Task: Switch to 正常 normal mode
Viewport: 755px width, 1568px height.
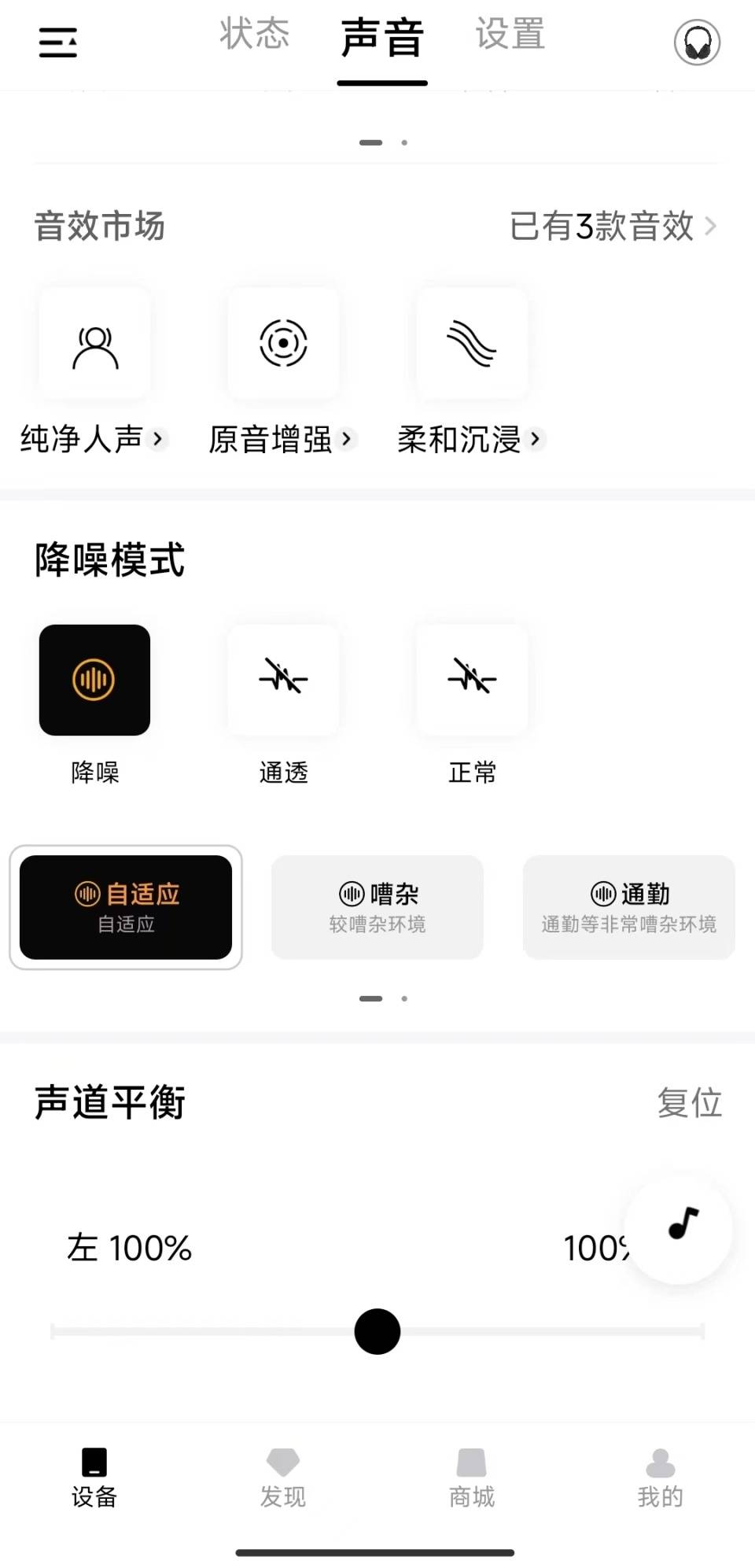Action: tap(472, 681)
